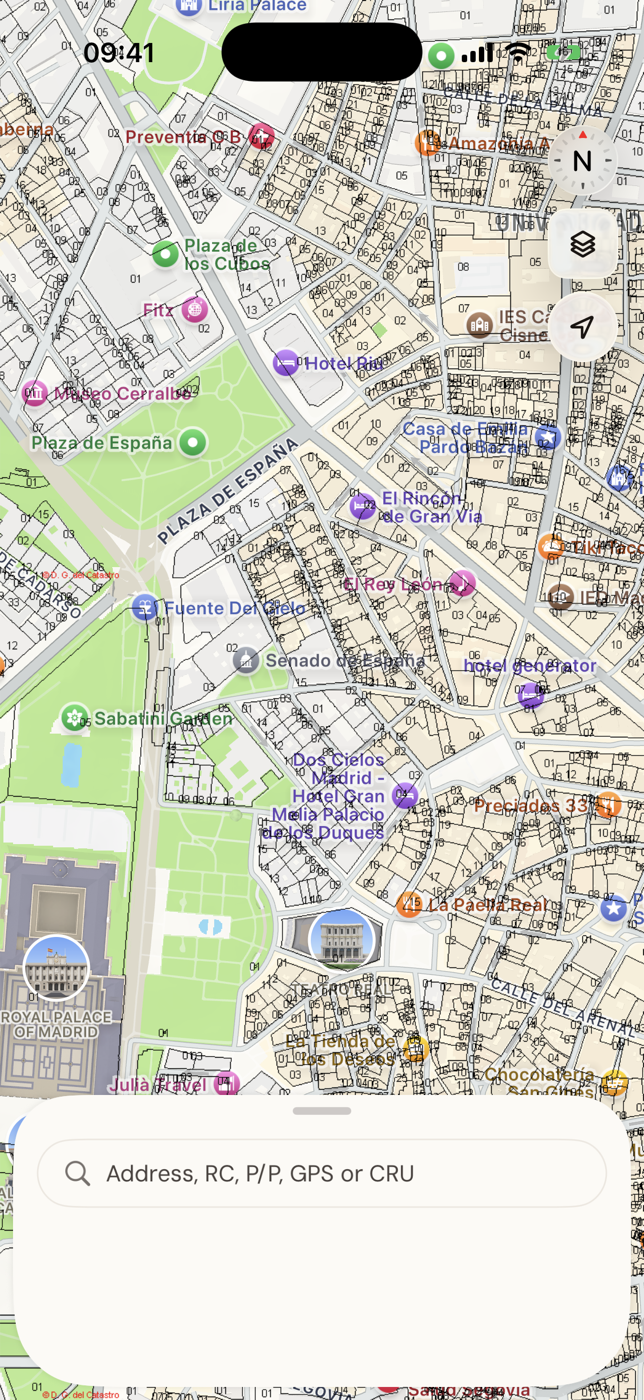The width and height of the screenshot is (644, 1400).
Task: Tap the address and RC search field
Action: tap(322, 1173)
